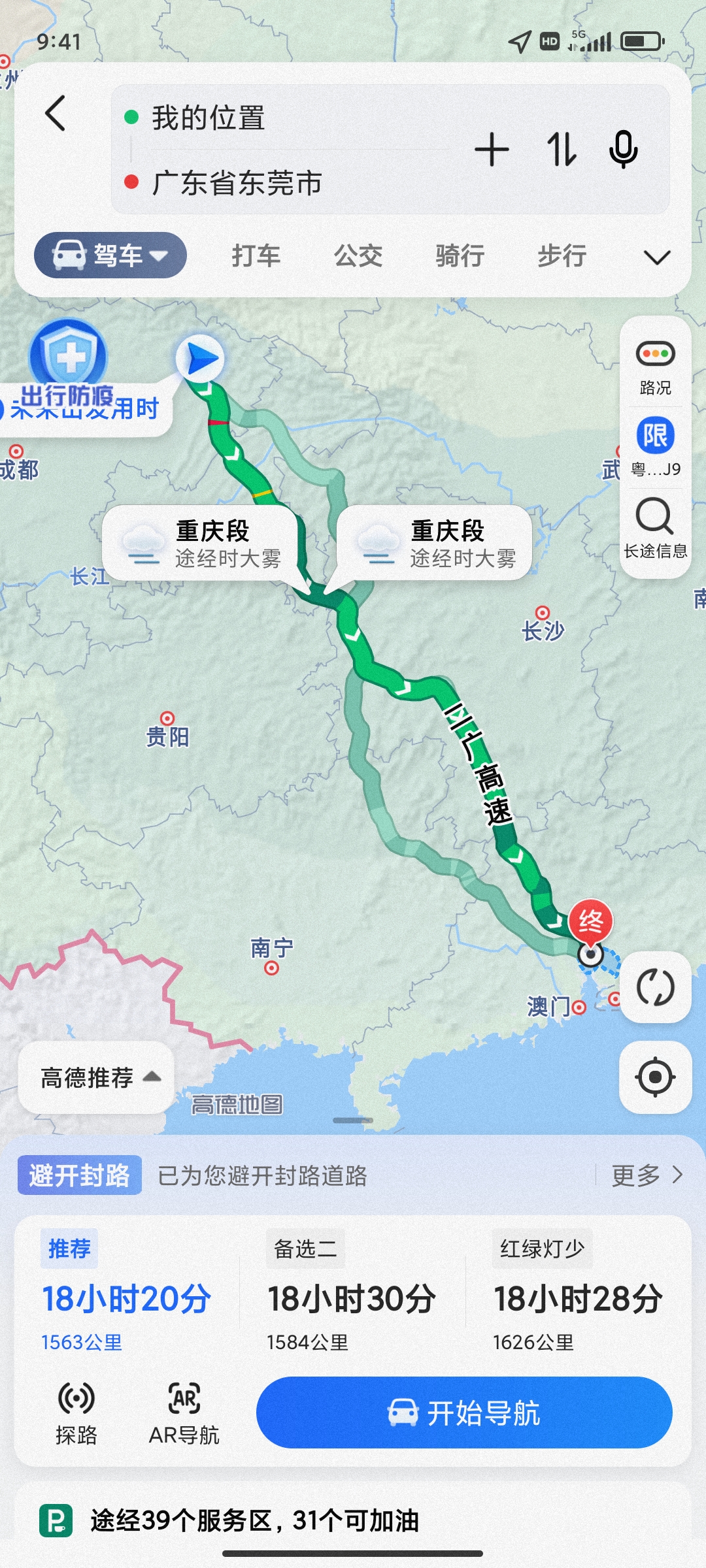Tap 开始导航 to start navigation

(x=464, y=1412)
